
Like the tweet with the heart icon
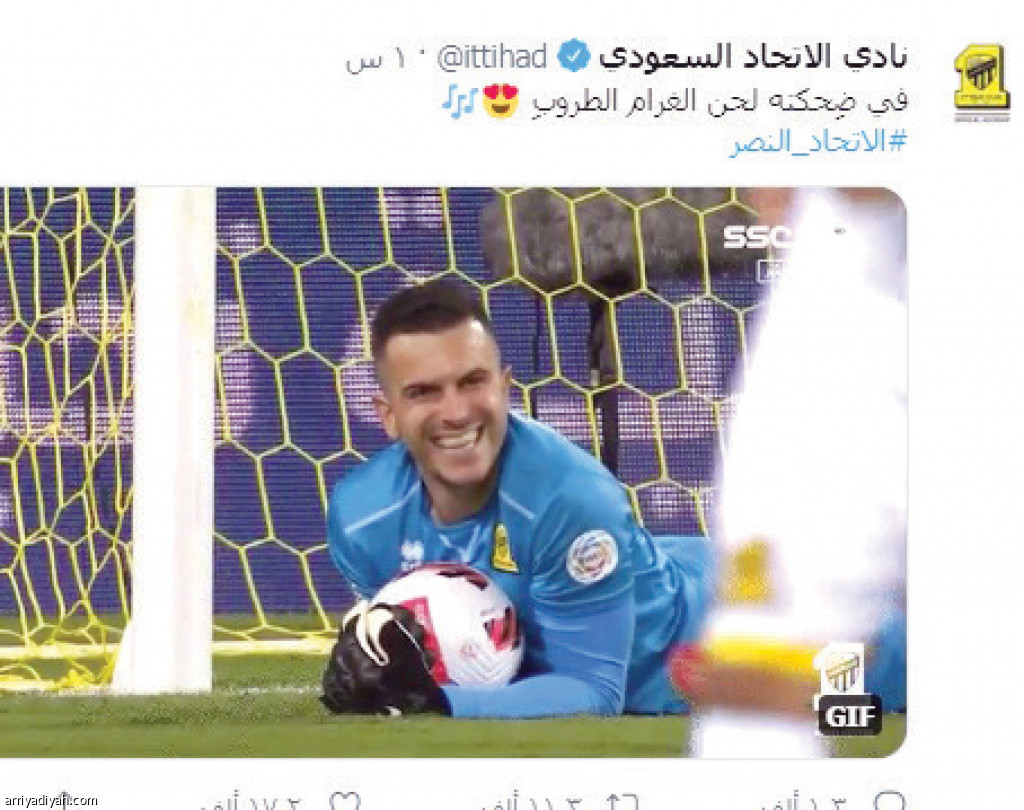click(x=345, y=802)
